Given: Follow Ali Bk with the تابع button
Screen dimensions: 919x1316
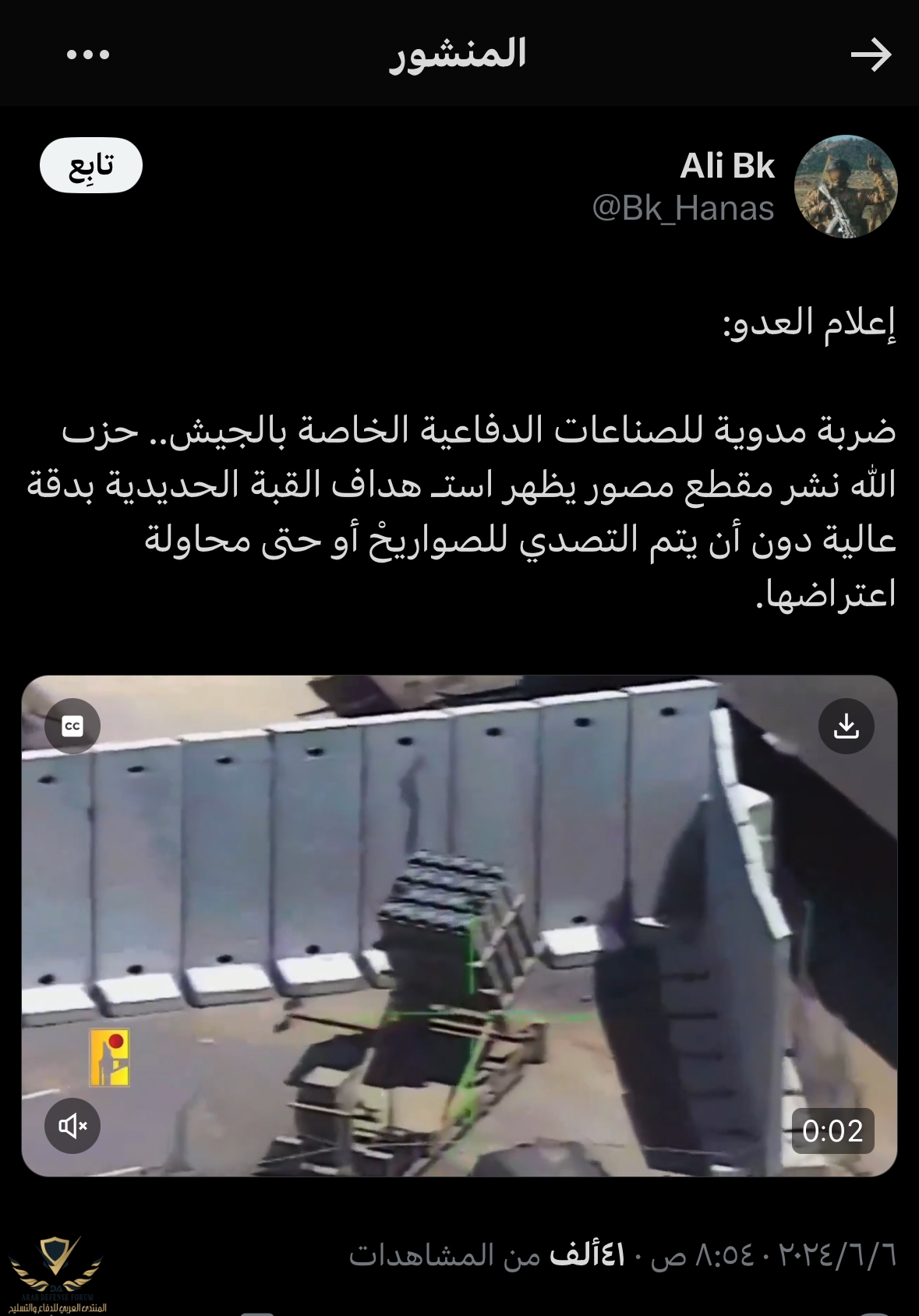Looking at the screenshot, I should [x=91, y=165].
